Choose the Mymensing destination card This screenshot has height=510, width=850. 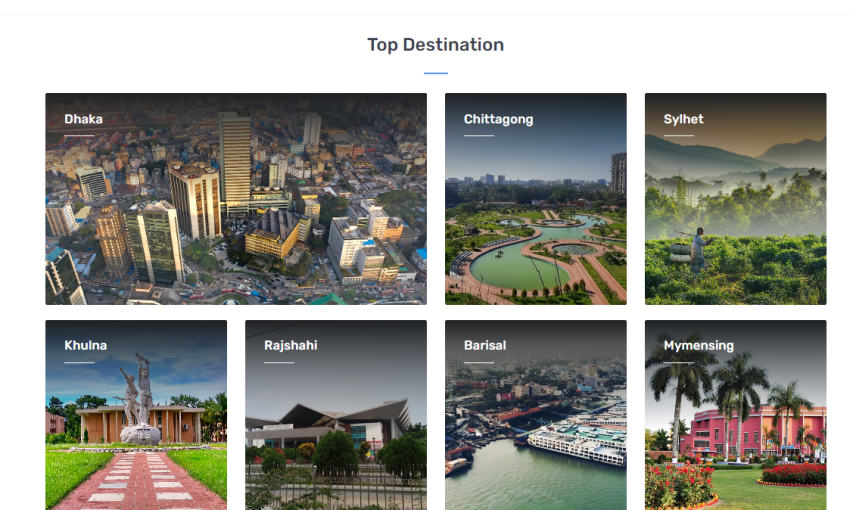click(x=735, y=415)
